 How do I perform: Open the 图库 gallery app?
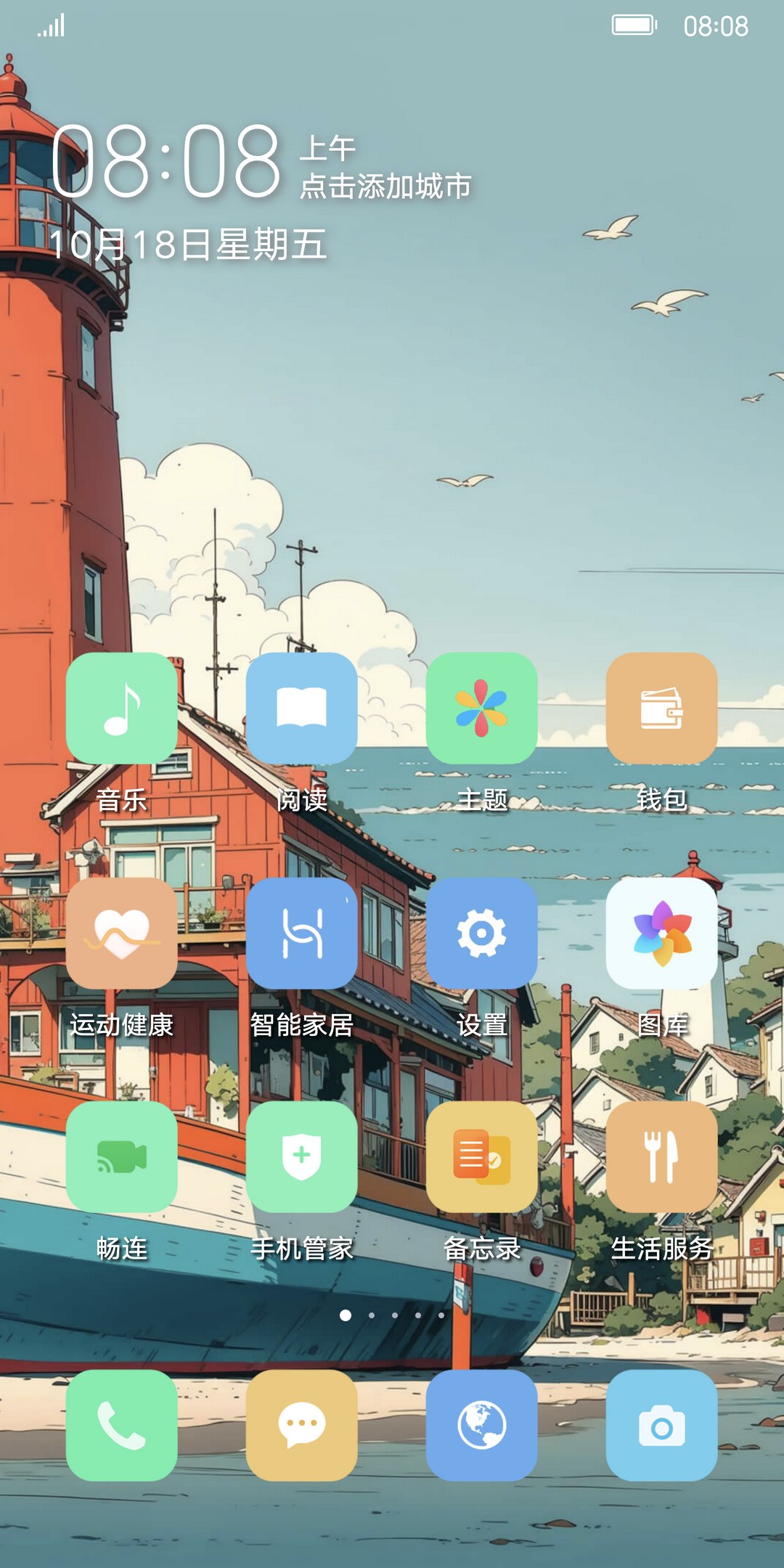point(661,933)
